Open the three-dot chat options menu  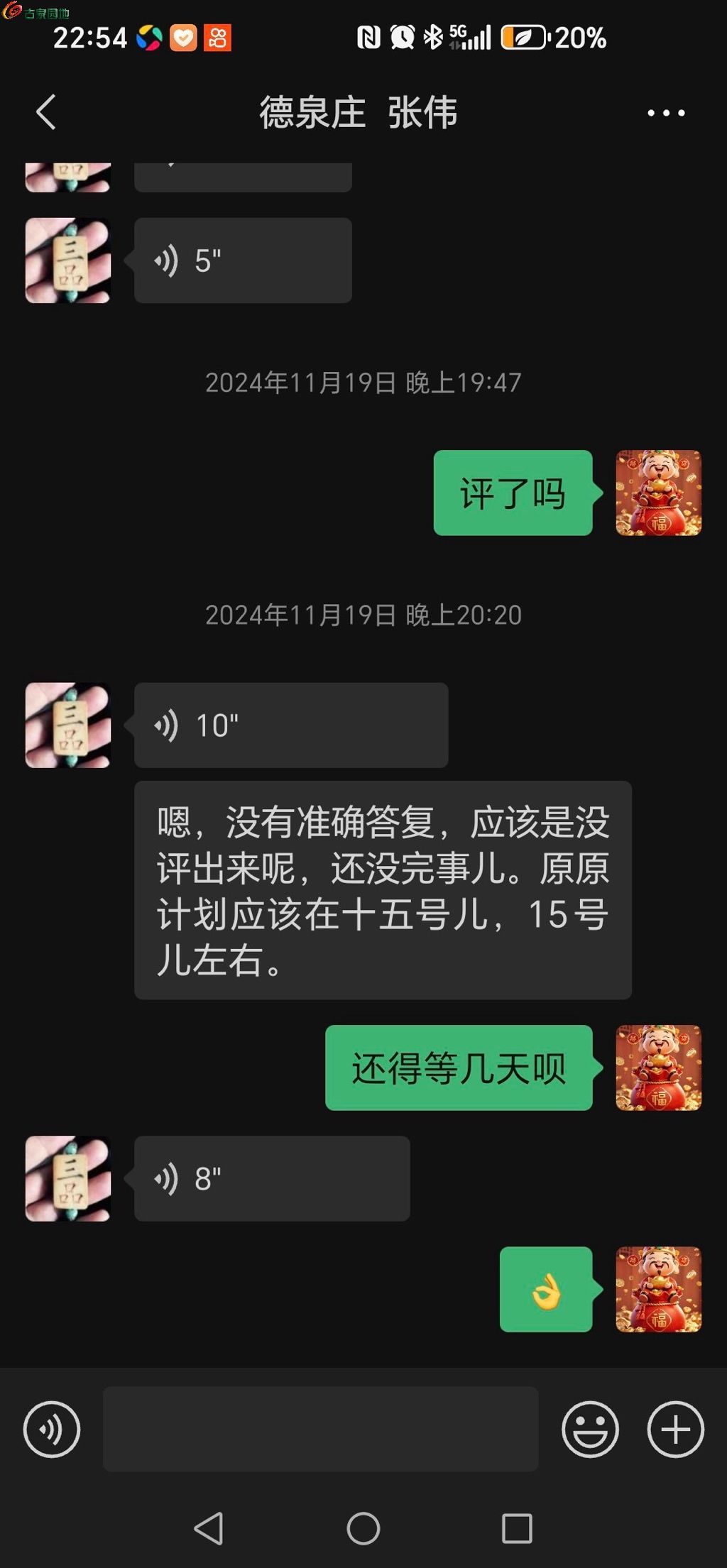click(666, 113)
